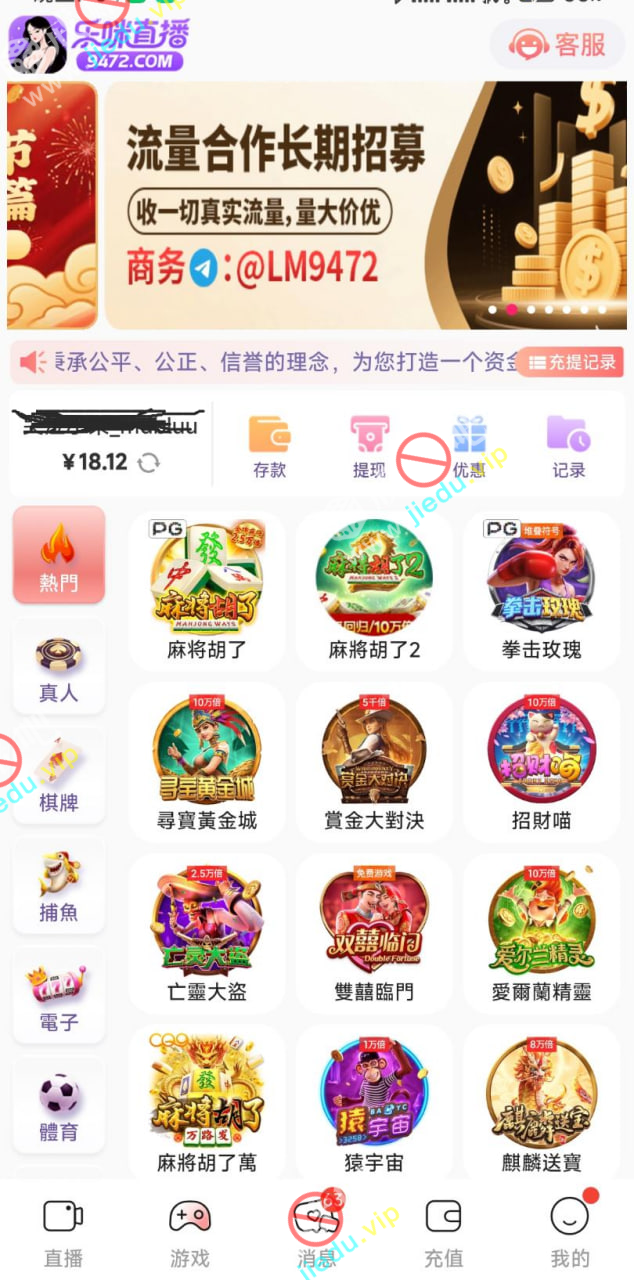Open the 流量合作长期招募 banner

365,206
